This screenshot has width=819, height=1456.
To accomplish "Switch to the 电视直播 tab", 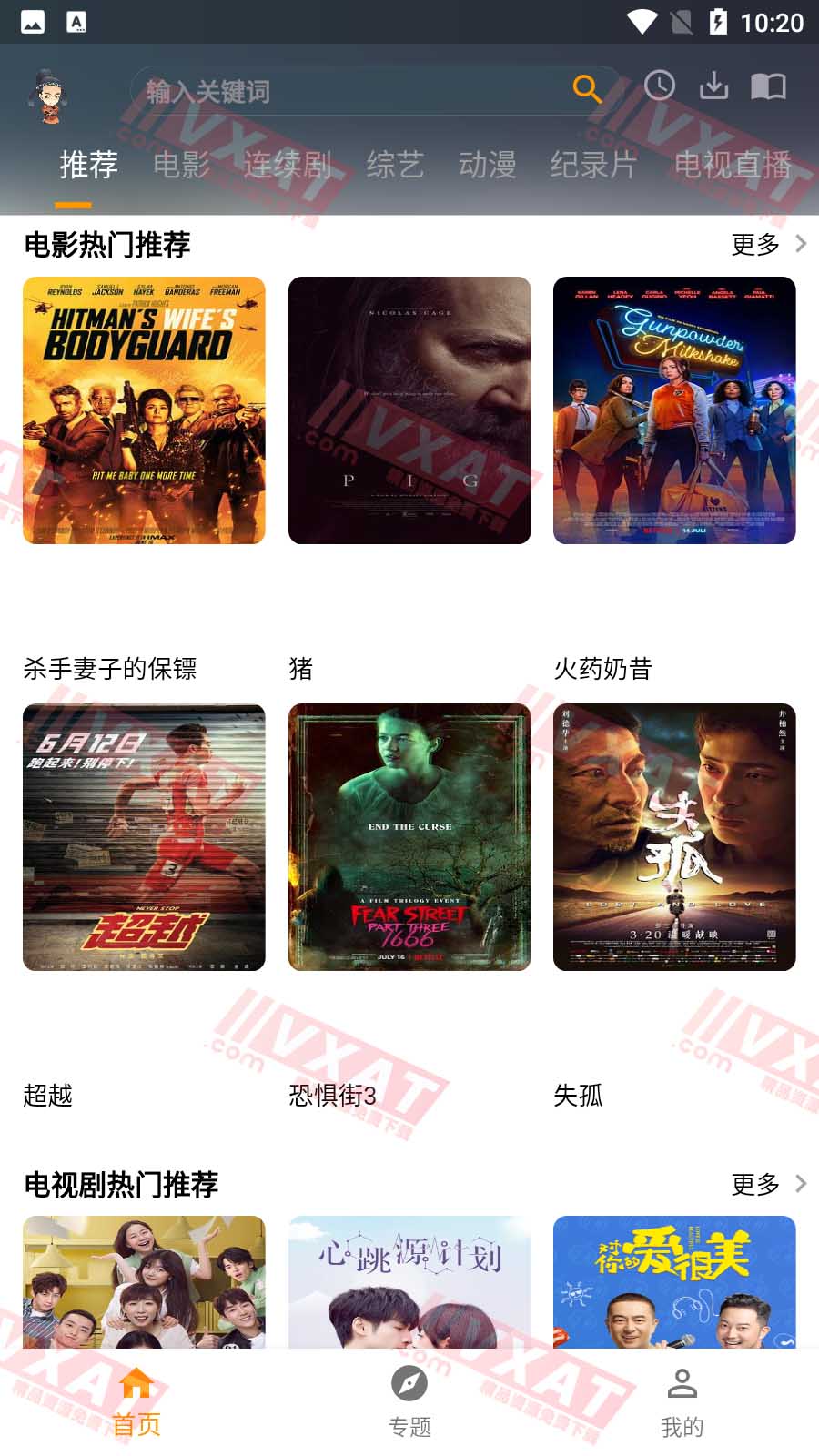I will click(x=732, y=165).
